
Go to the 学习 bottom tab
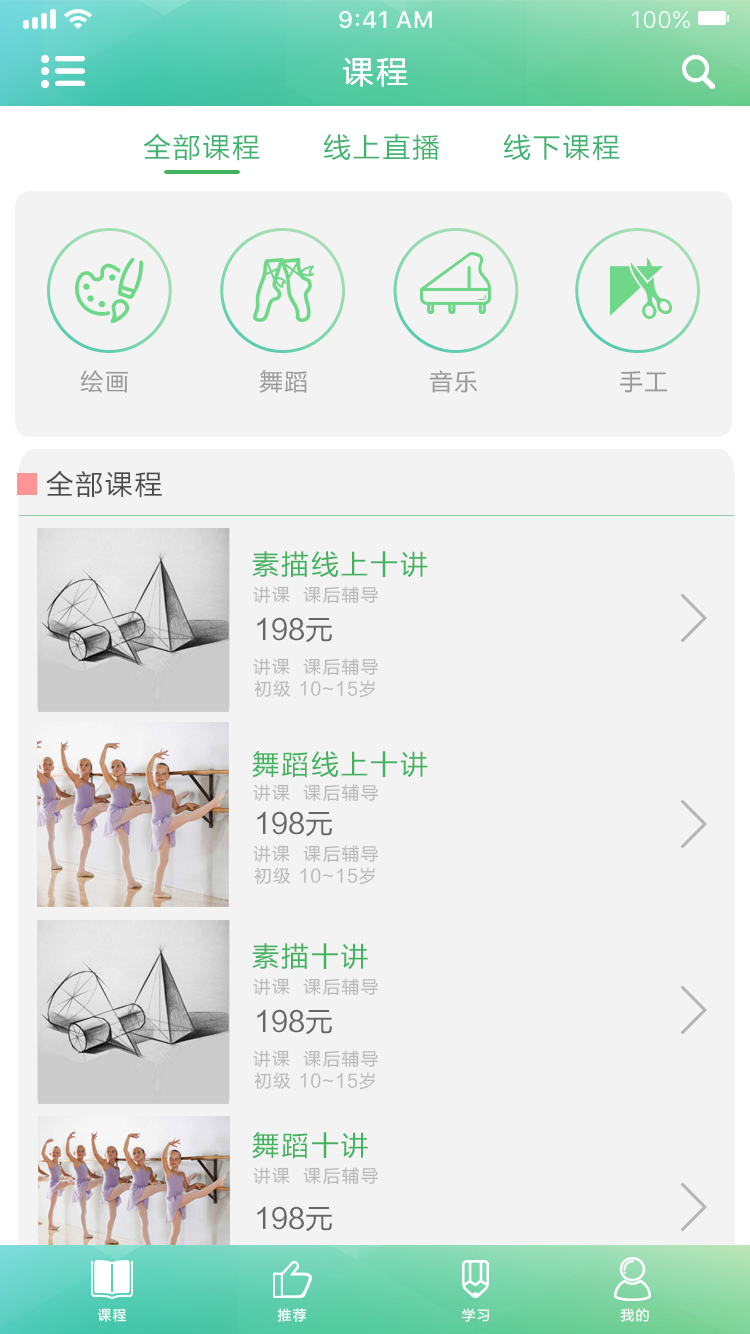(x=476, y=1291)
